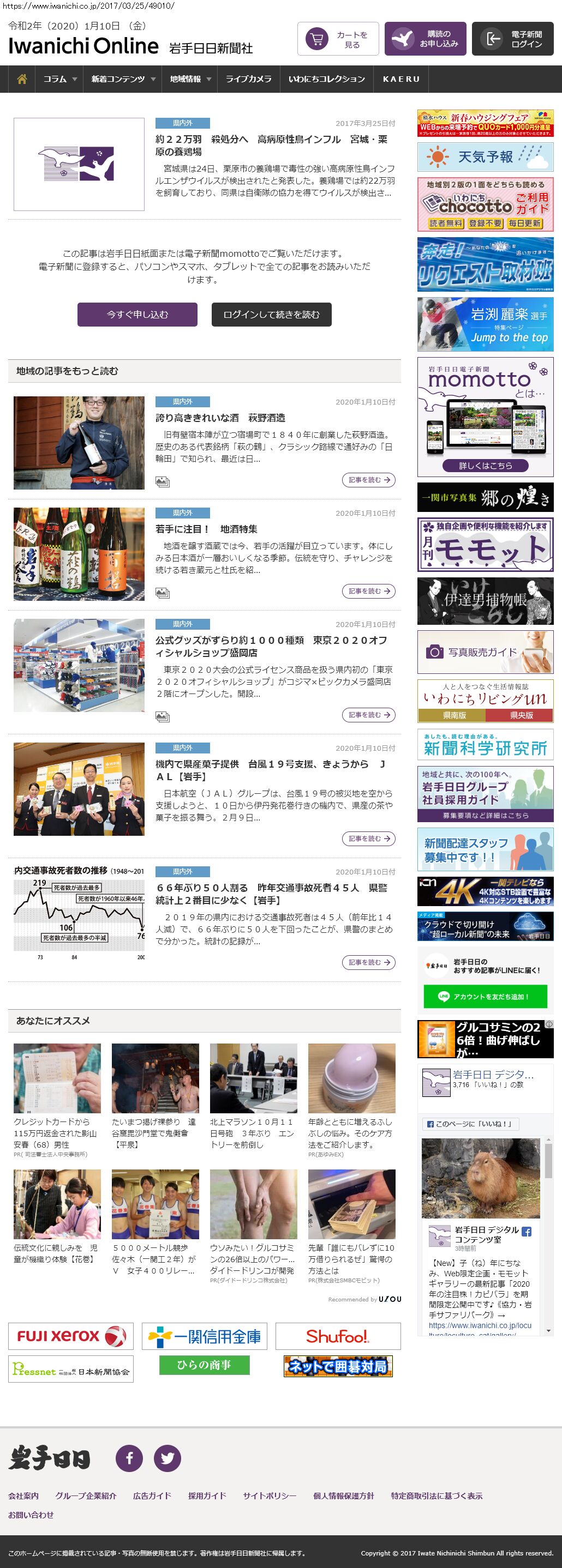Screen dimensions: 562x1568
Task: Go to the home icon in the navigation bar
Action: tap(22, 79)
